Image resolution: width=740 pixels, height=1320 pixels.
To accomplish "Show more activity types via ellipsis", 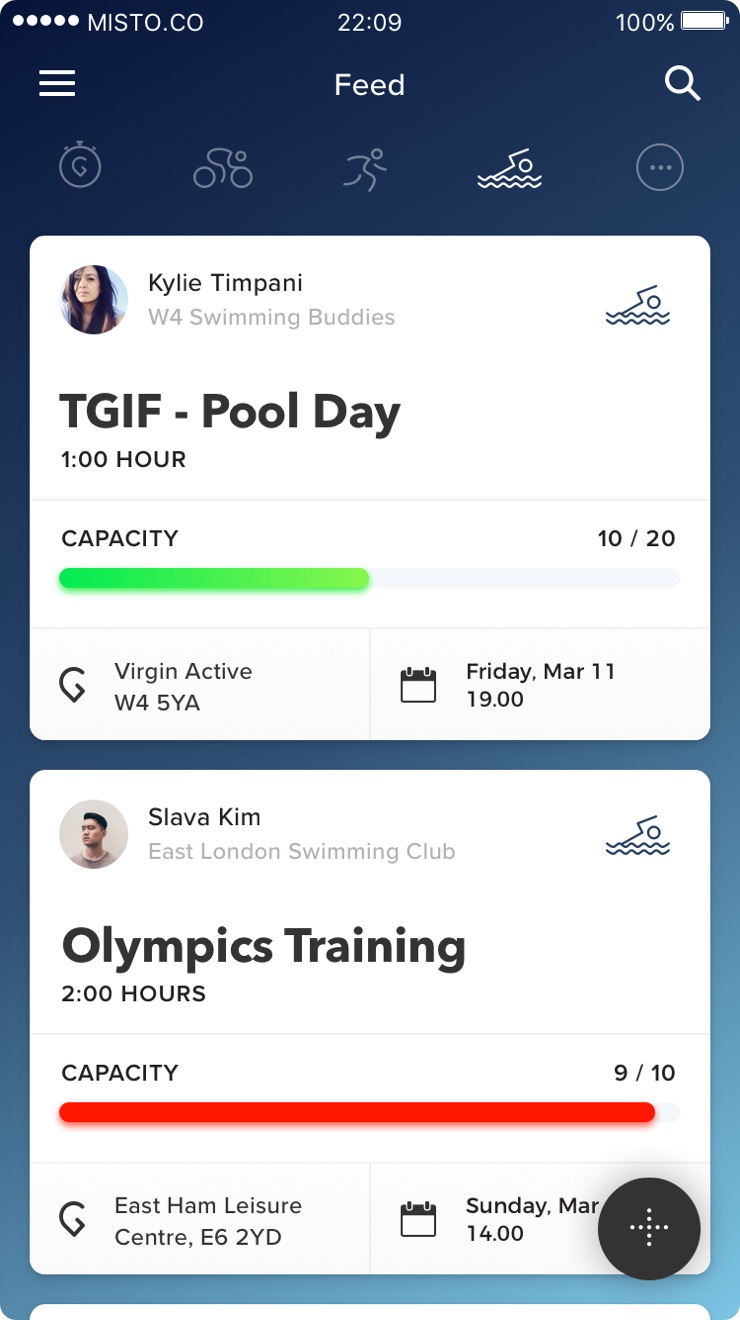I will (660, 168).
